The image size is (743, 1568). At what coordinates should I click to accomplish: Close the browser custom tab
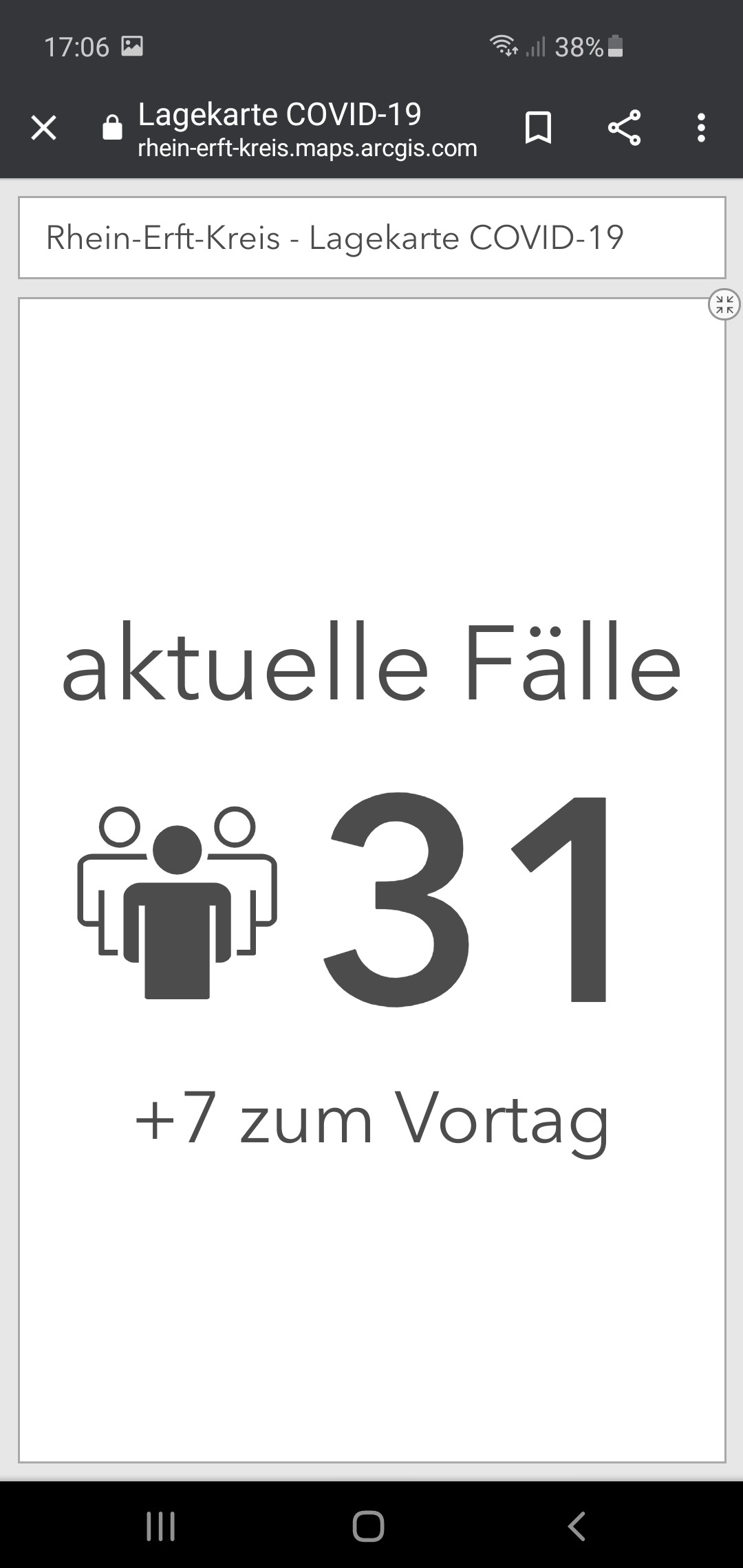pos(44,128)
